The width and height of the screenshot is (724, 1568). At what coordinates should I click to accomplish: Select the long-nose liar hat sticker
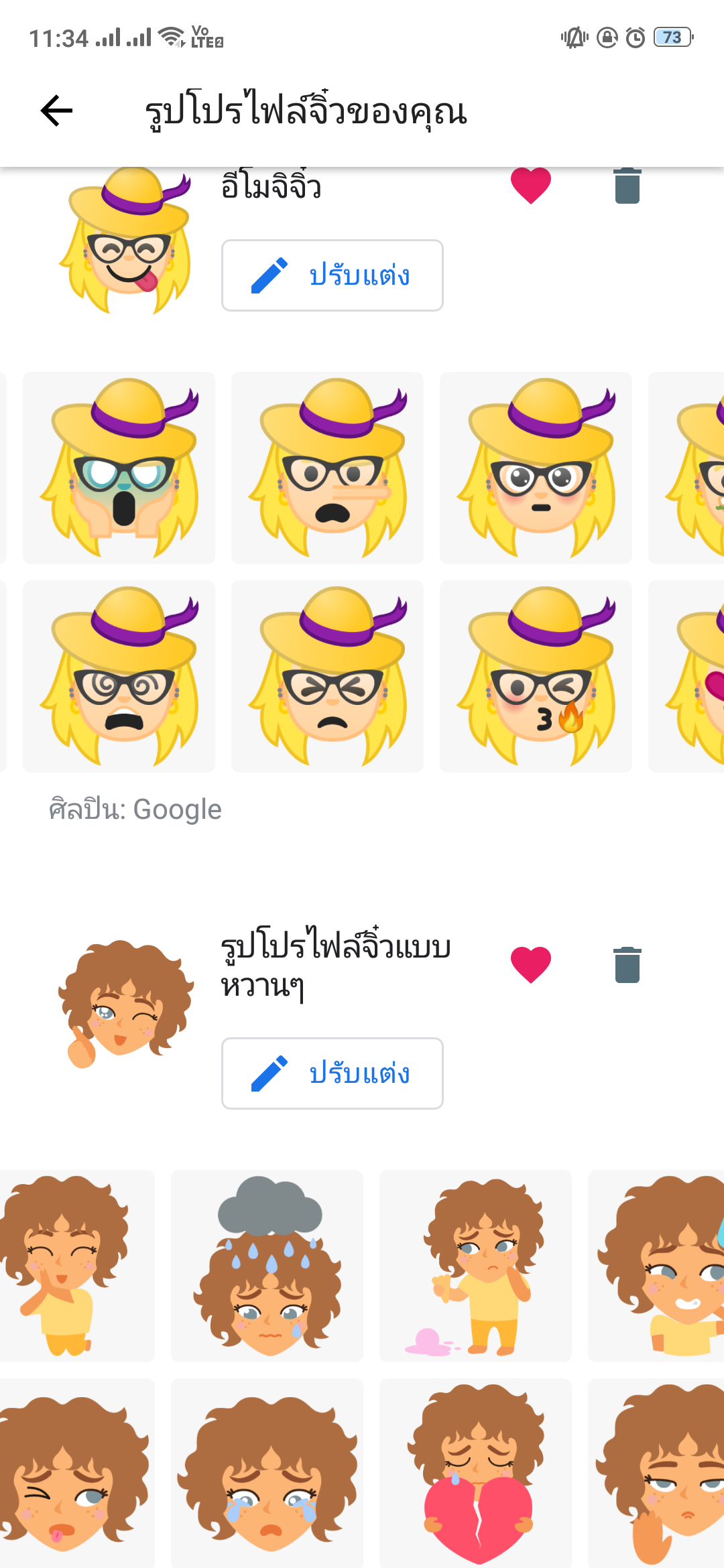coord(327,468)
